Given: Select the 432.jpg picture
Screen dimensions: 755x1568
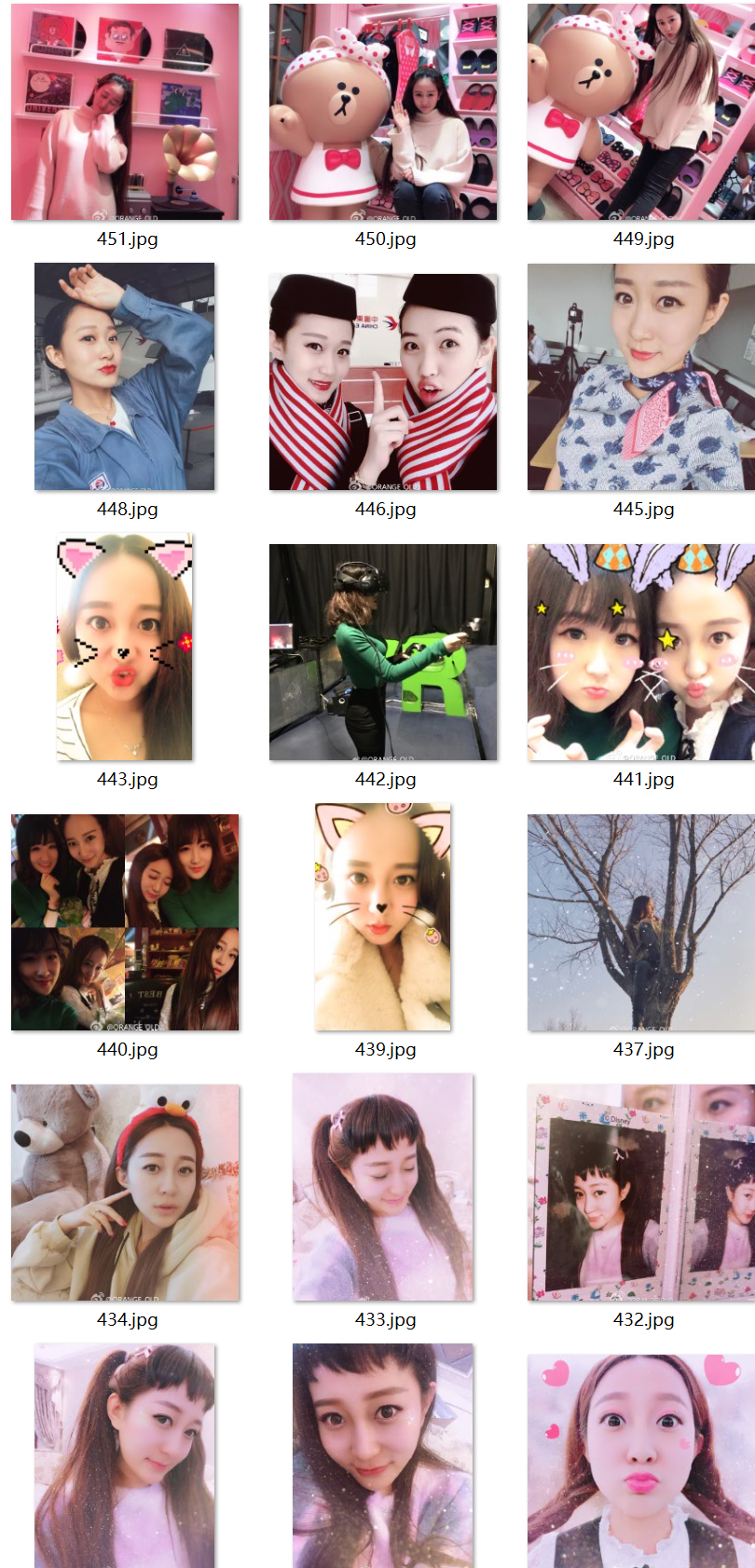Looking at the screenshot, I should coord(641,1193).
